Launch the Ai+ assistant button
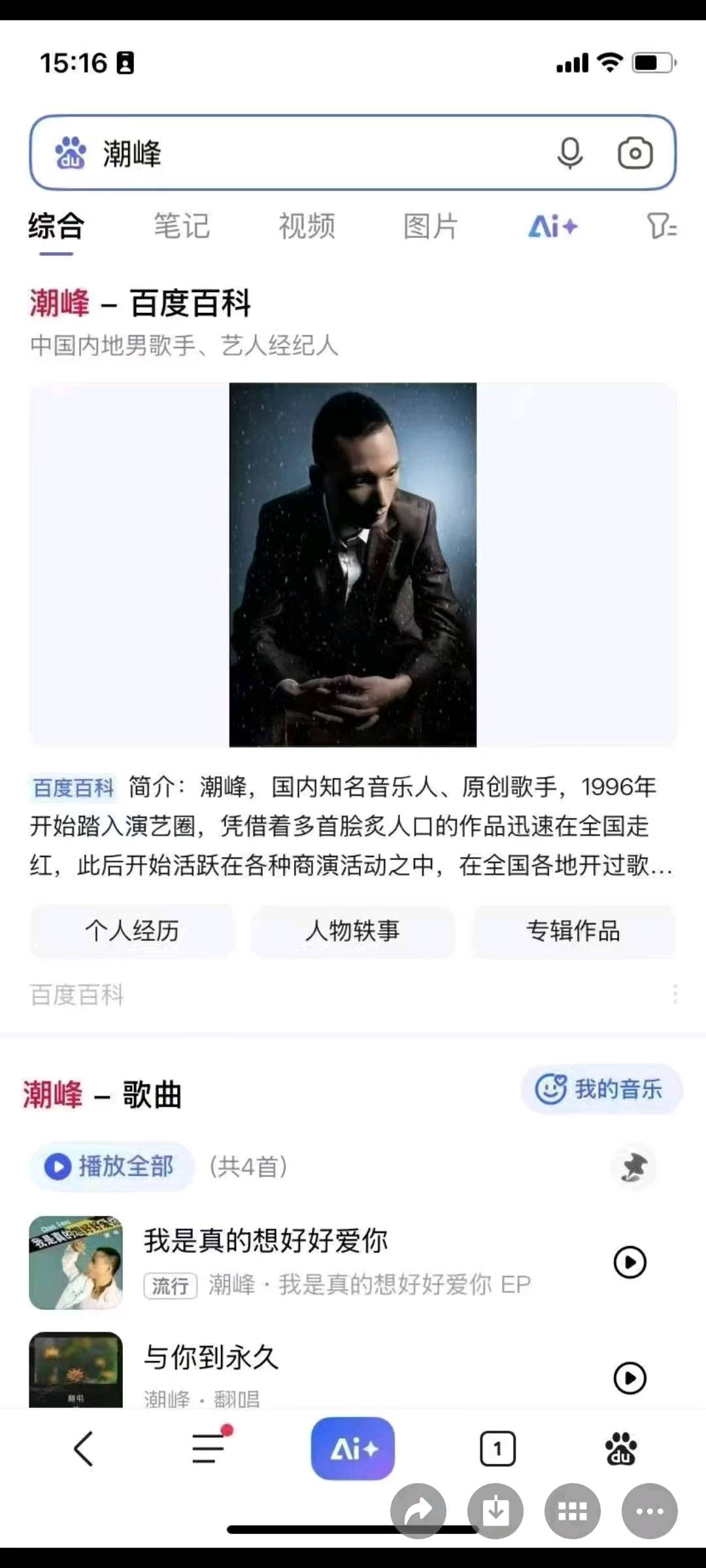Image resolution: width=706 pixels, height=1568 pixels. 352,1448
